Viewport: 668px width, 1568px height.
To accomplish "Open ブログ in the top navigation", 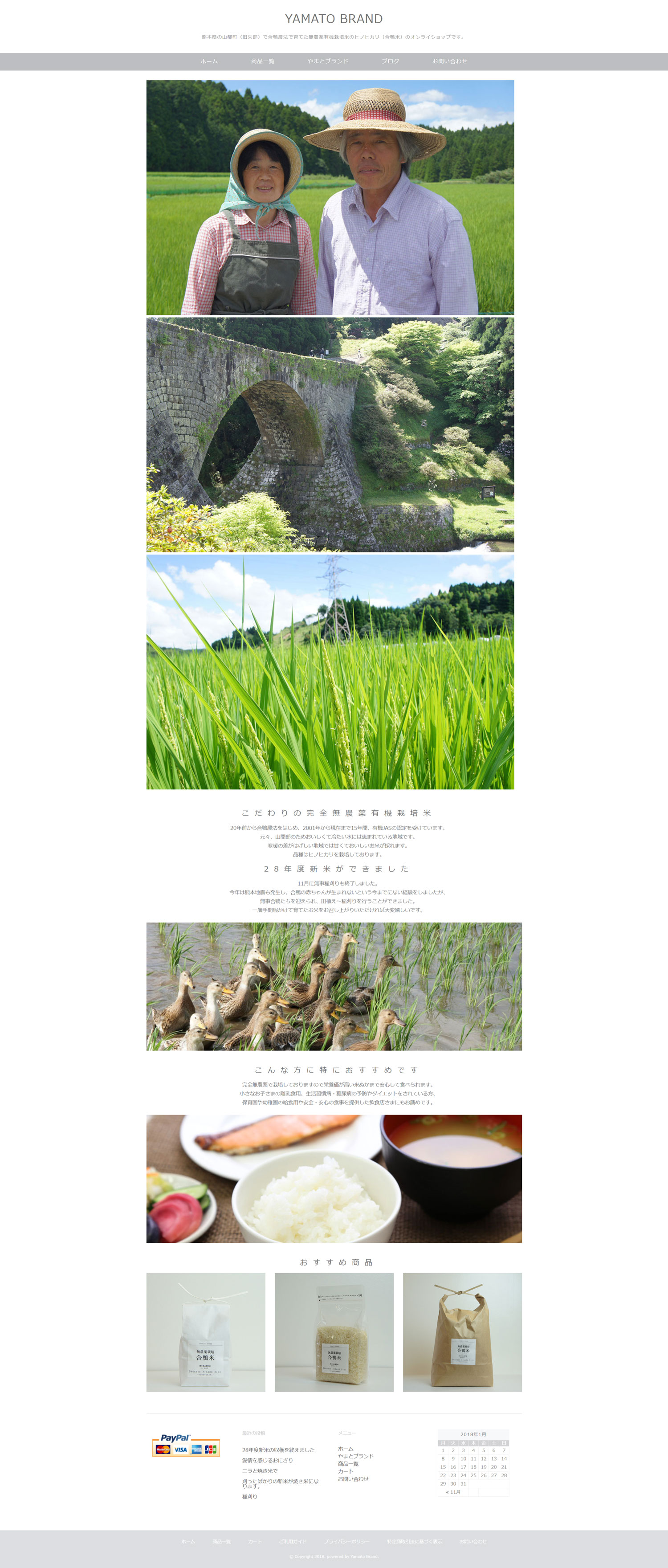I will (x=390, y=61).
